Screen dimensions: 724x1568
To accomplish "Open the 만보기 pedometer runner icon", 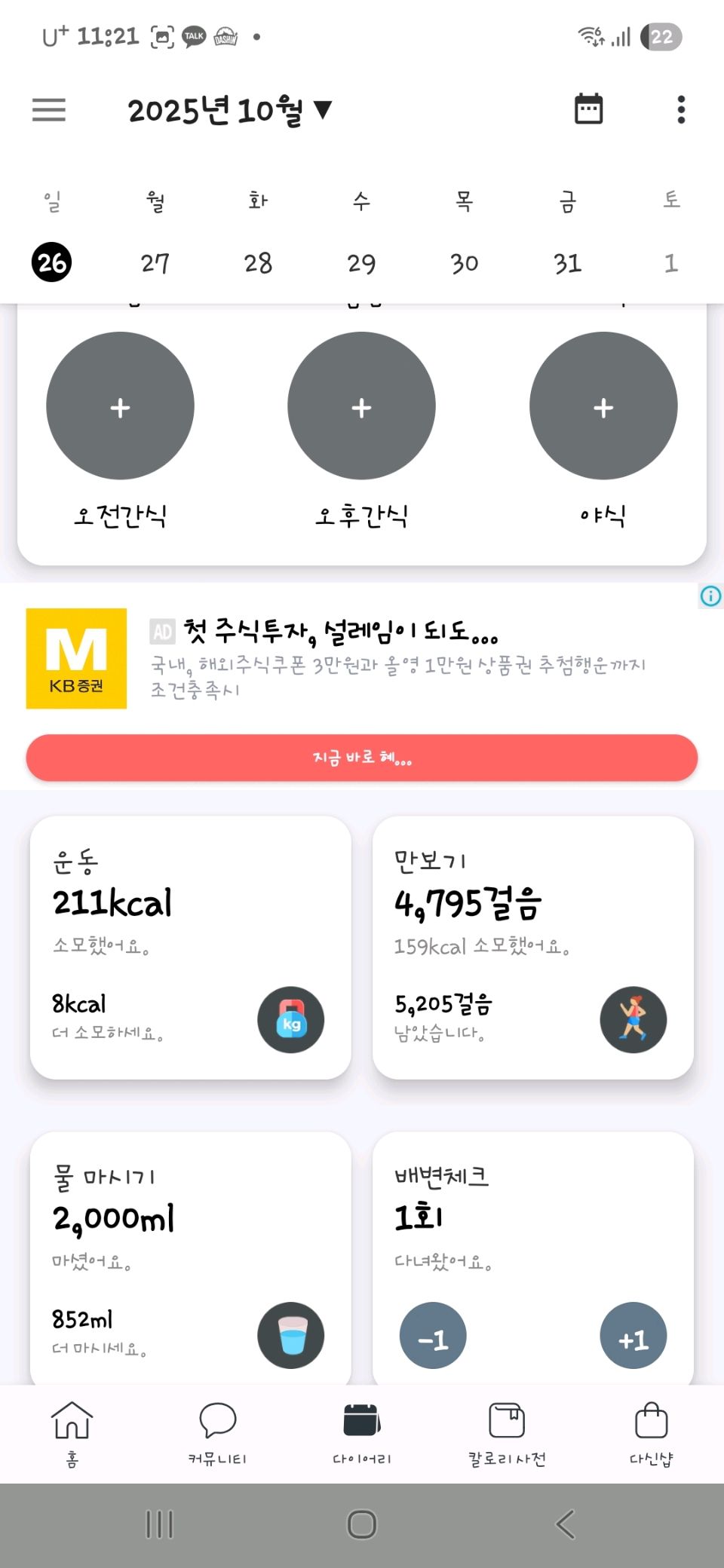I will pyautogui.click(x=633, y=1020).
